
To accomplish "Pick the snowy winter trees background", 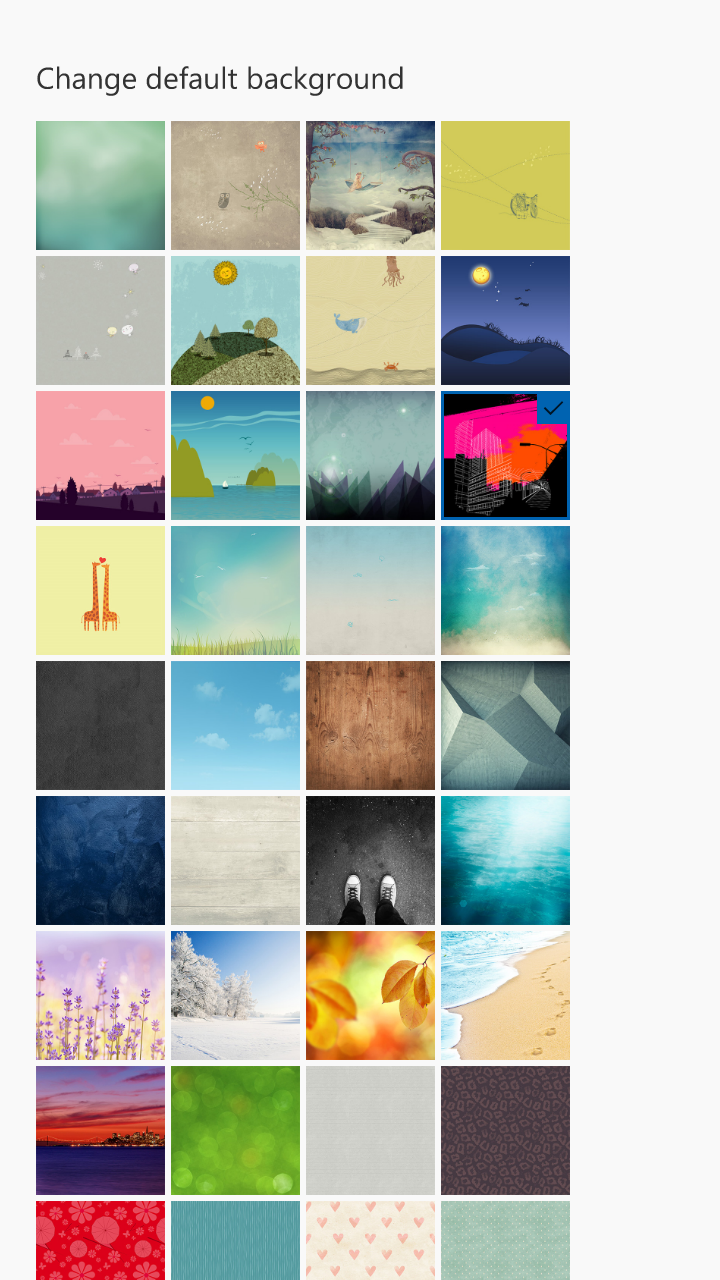I will coord(235,995).
